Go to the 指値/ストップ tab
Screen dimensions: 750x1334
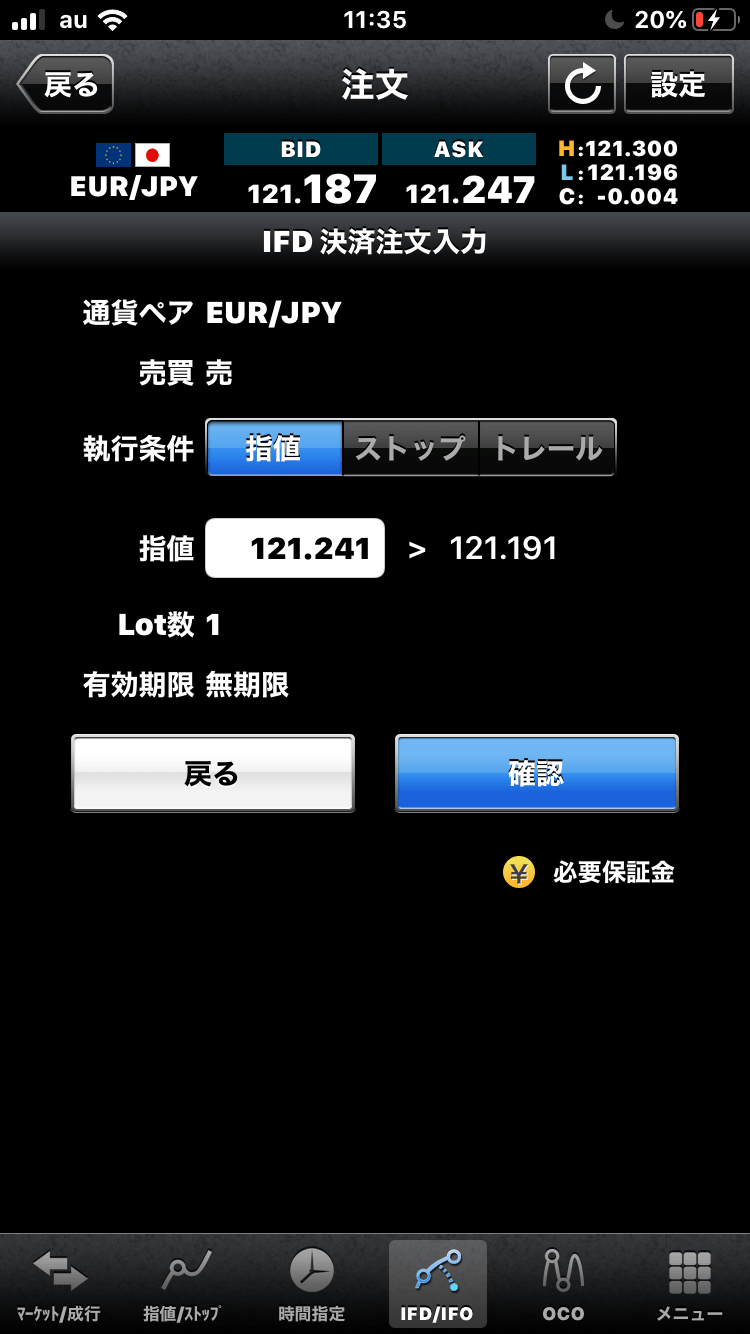184,1284
